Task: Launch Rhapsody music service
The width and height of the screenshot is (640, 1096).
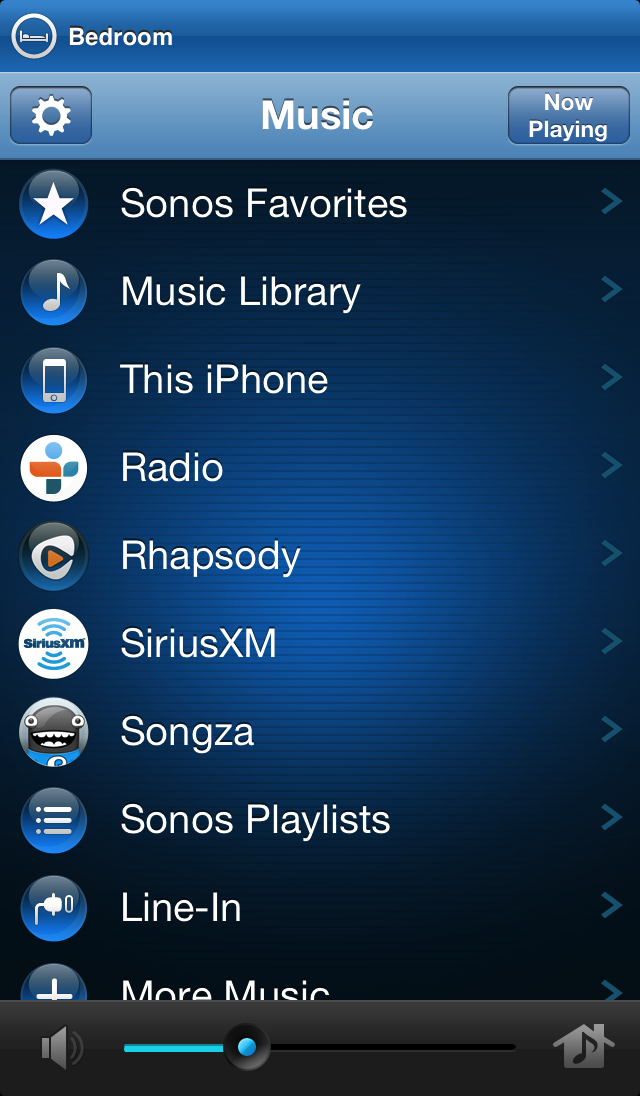Action: click(210, 556)
